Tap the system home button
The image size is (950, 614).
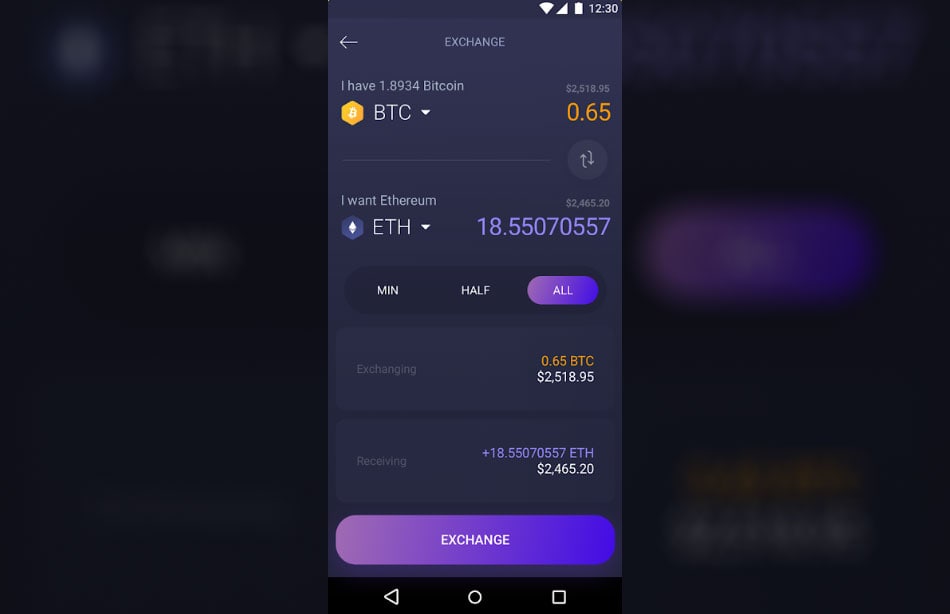pos(475,597)
